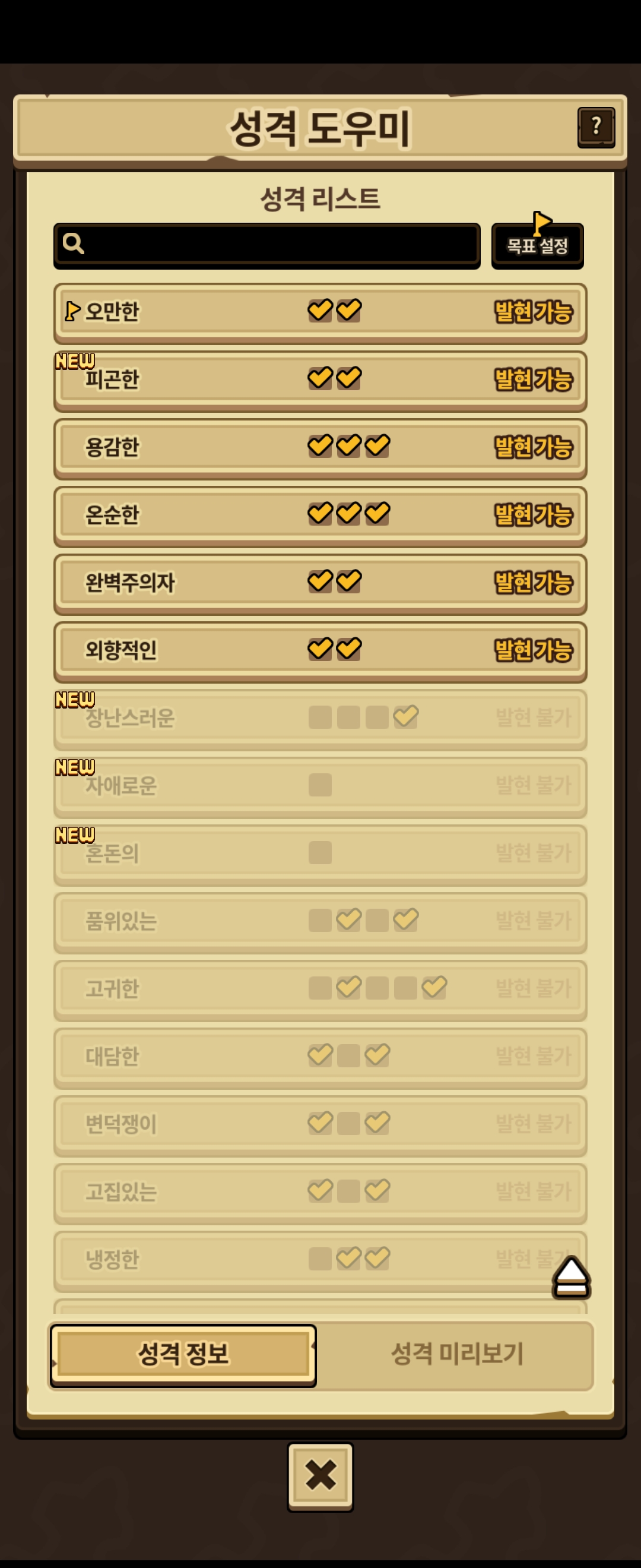Open the 용감한 personality row
This screenshot has height=1568, width=641.
(320, 448)
